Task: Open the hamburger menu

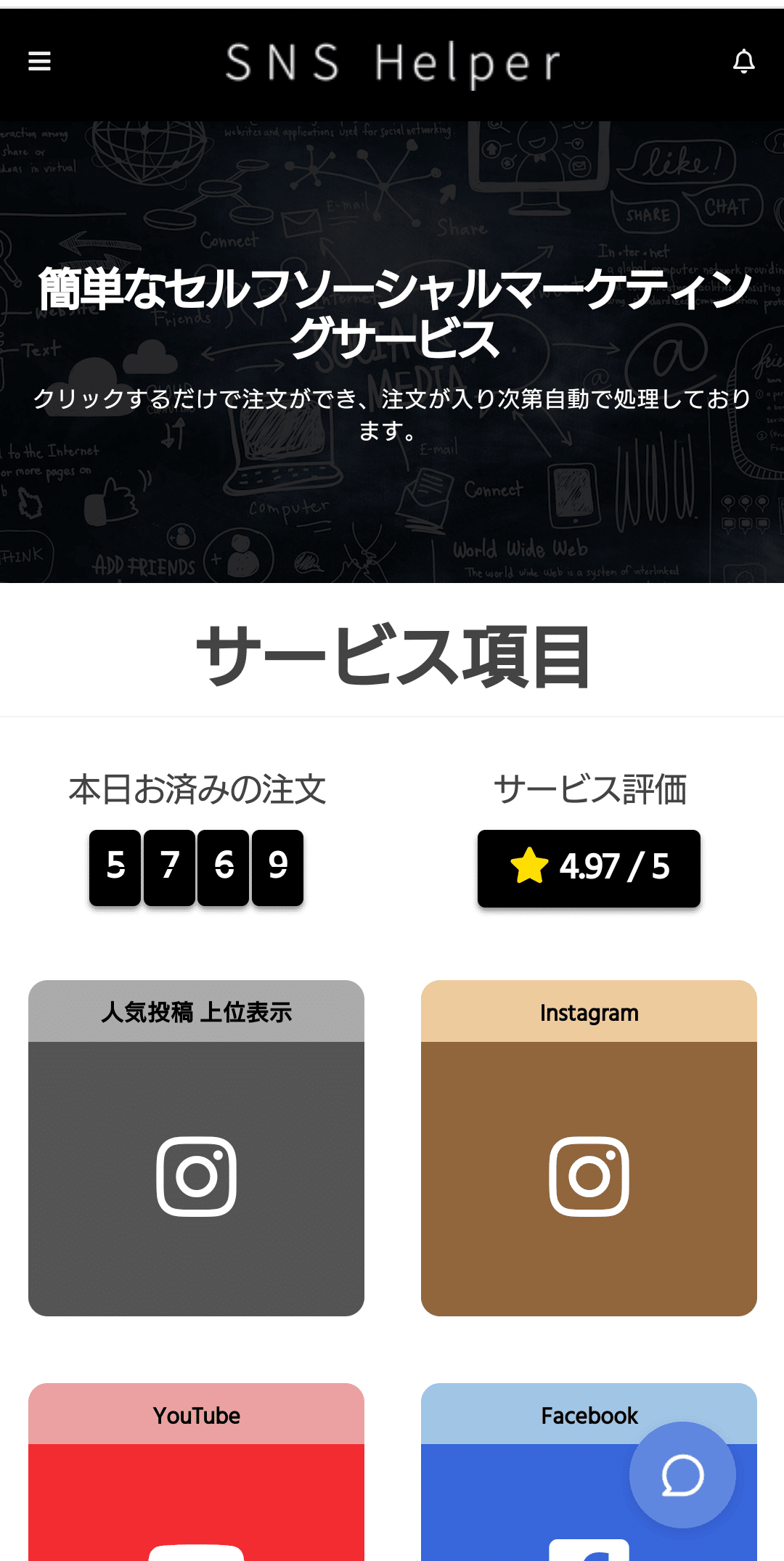Action: 39,62
